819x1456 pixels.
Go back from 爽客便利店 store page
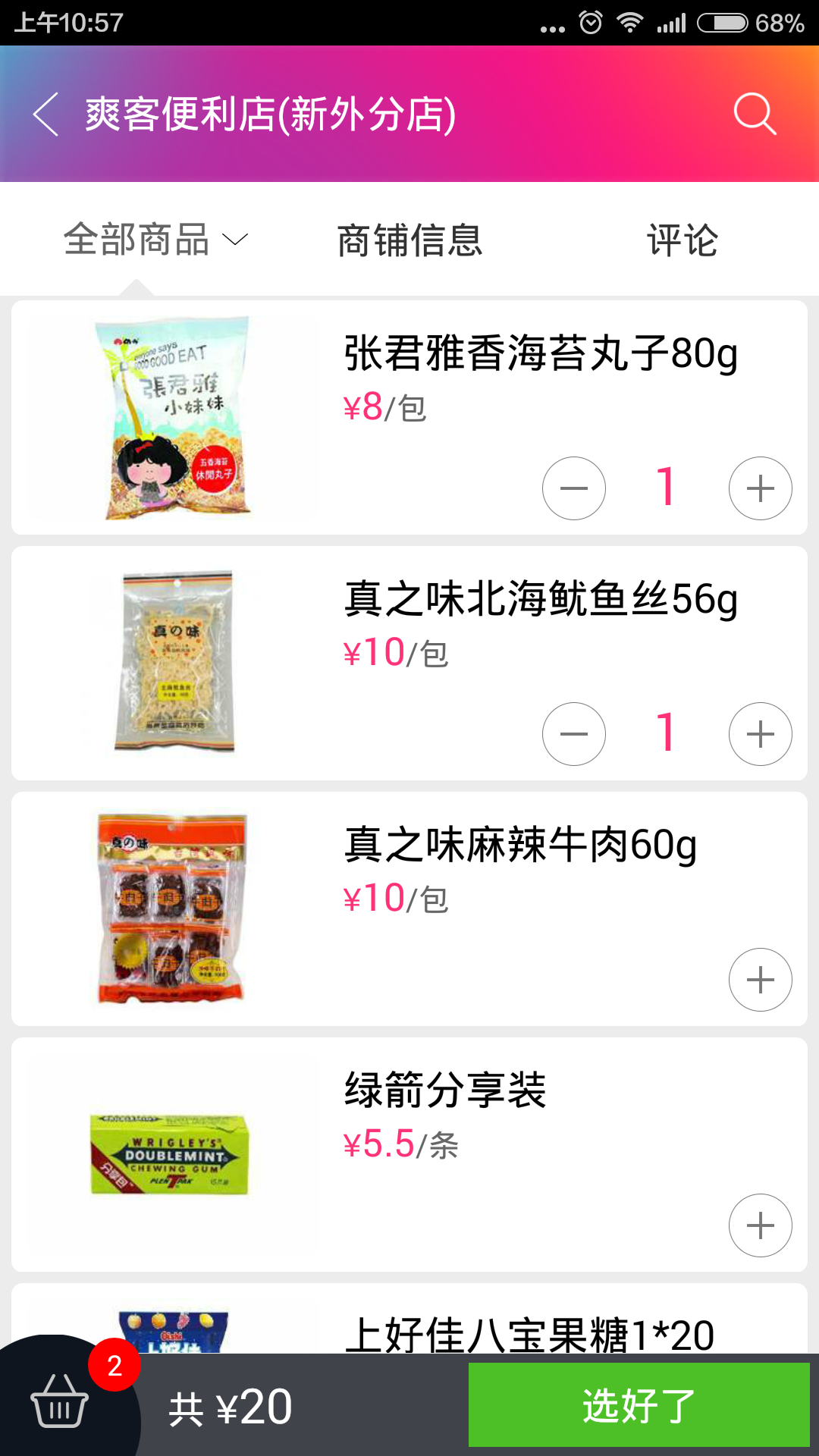coord(47,115)
